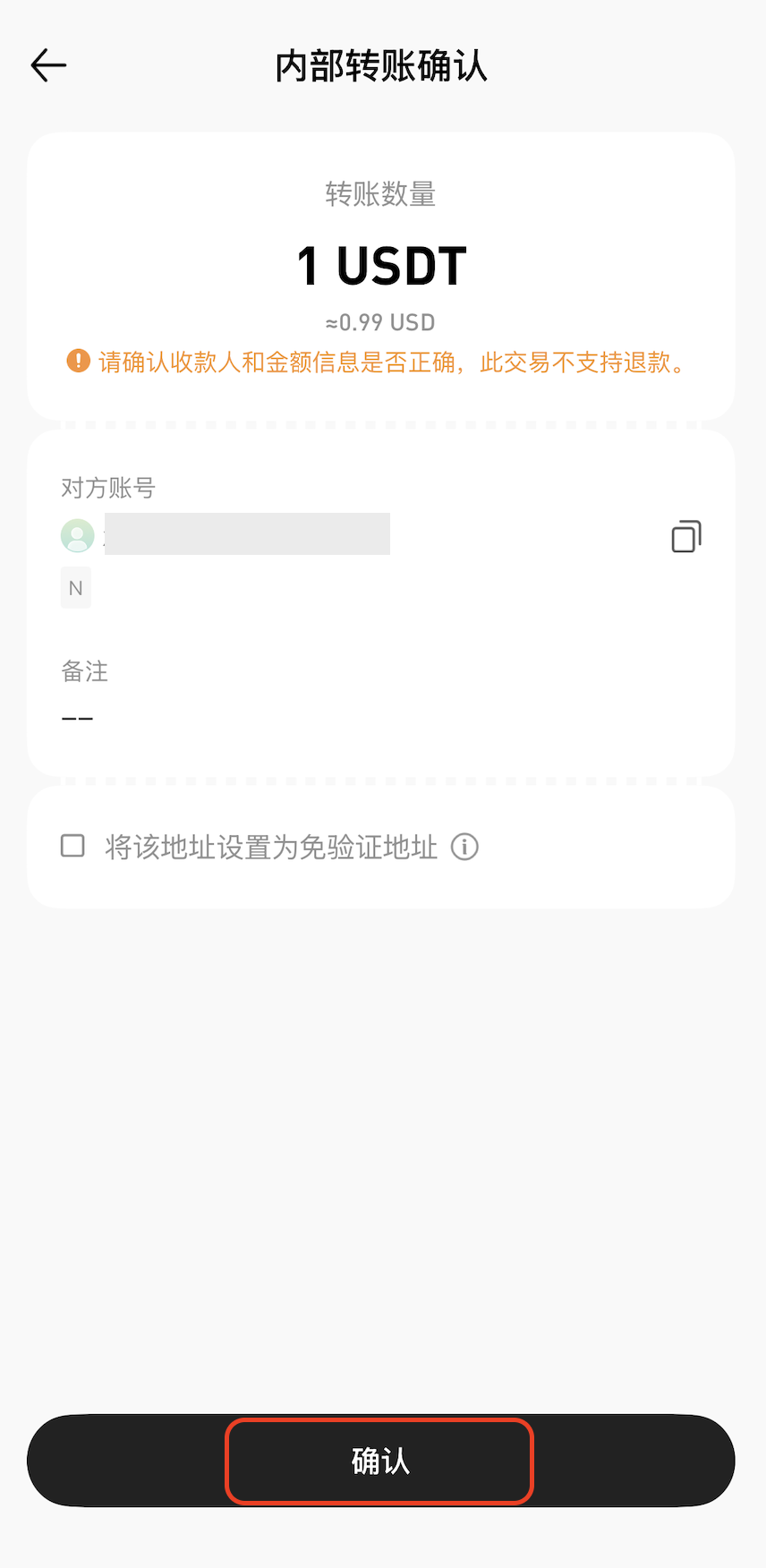Go back from internal transfer confirmation
766x1568 pixels.
(48, 65)
